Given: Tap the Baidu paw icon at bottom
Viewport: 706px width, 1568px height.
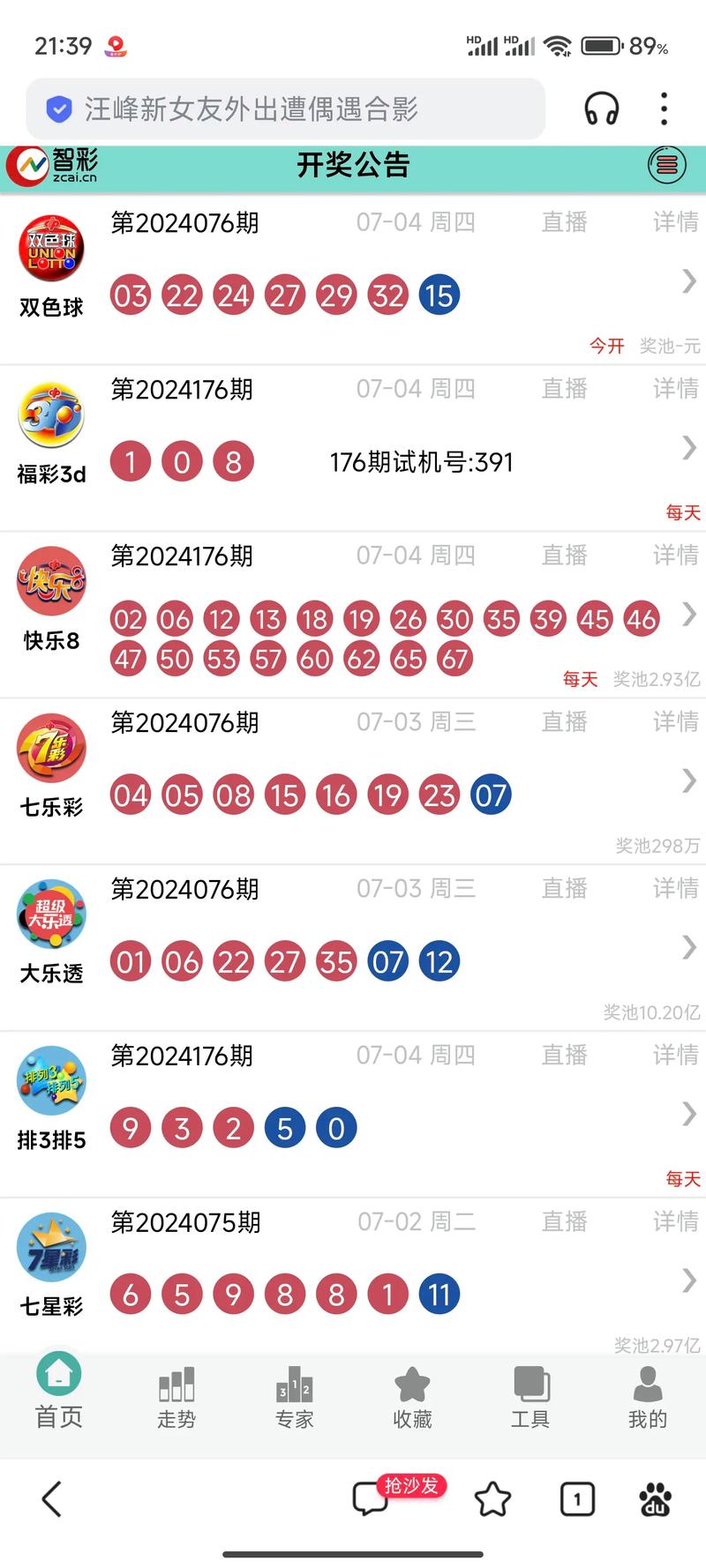Looking at the screenshot, I should pos(654,1500).
